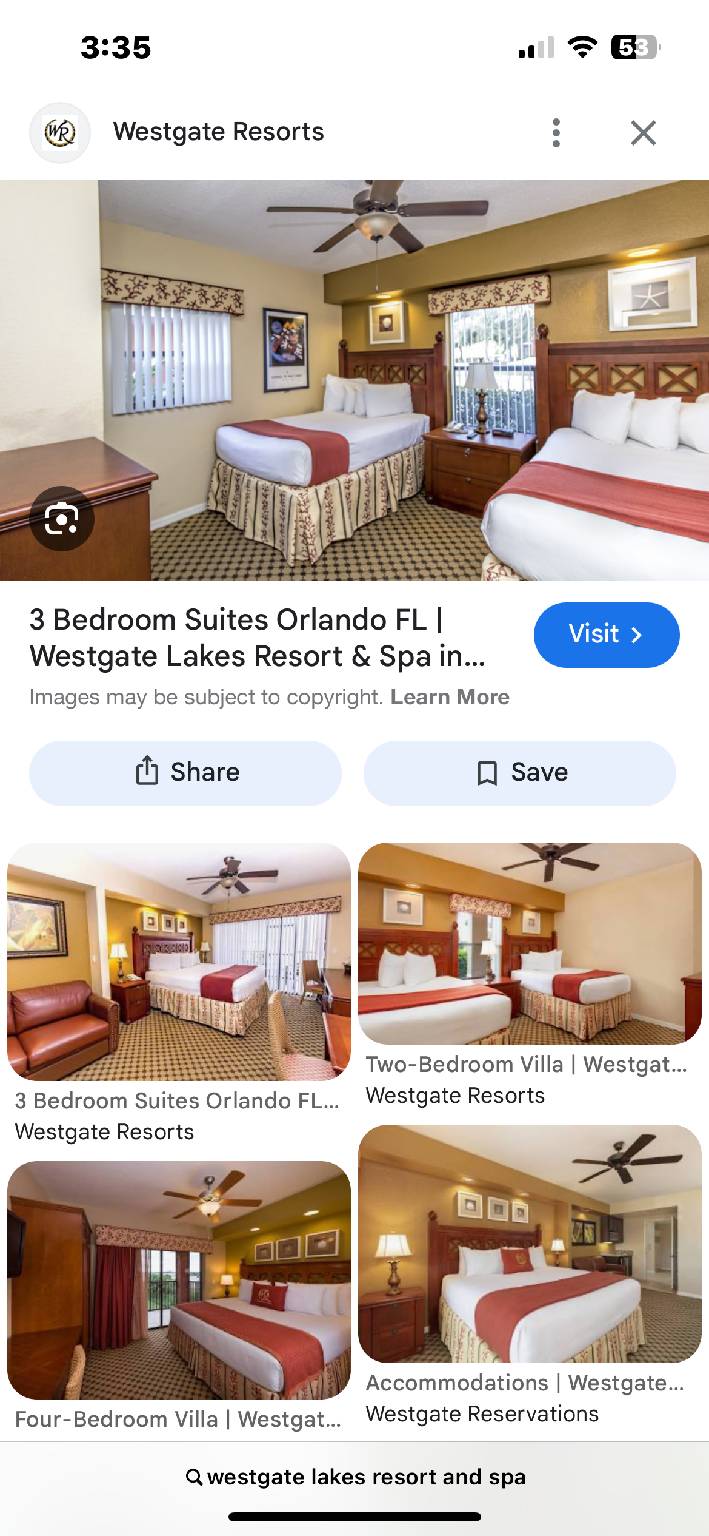This screenshot has height=1536, width=709.
Task: Tap the Visit button
Action: coord(606,634)
